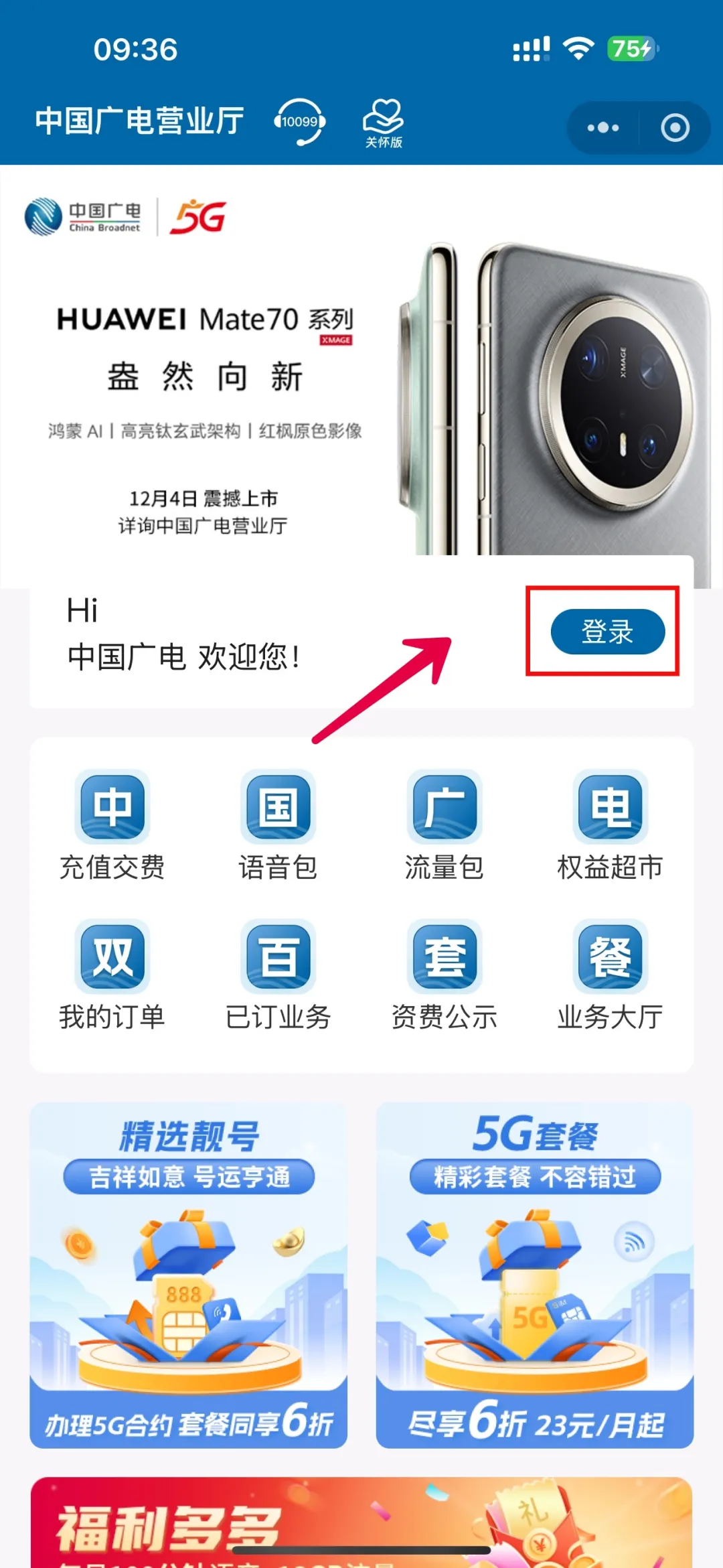Open the 资费公示 tariff disclosure
This screenshot has height=1568, width=723.
point(444,975)
